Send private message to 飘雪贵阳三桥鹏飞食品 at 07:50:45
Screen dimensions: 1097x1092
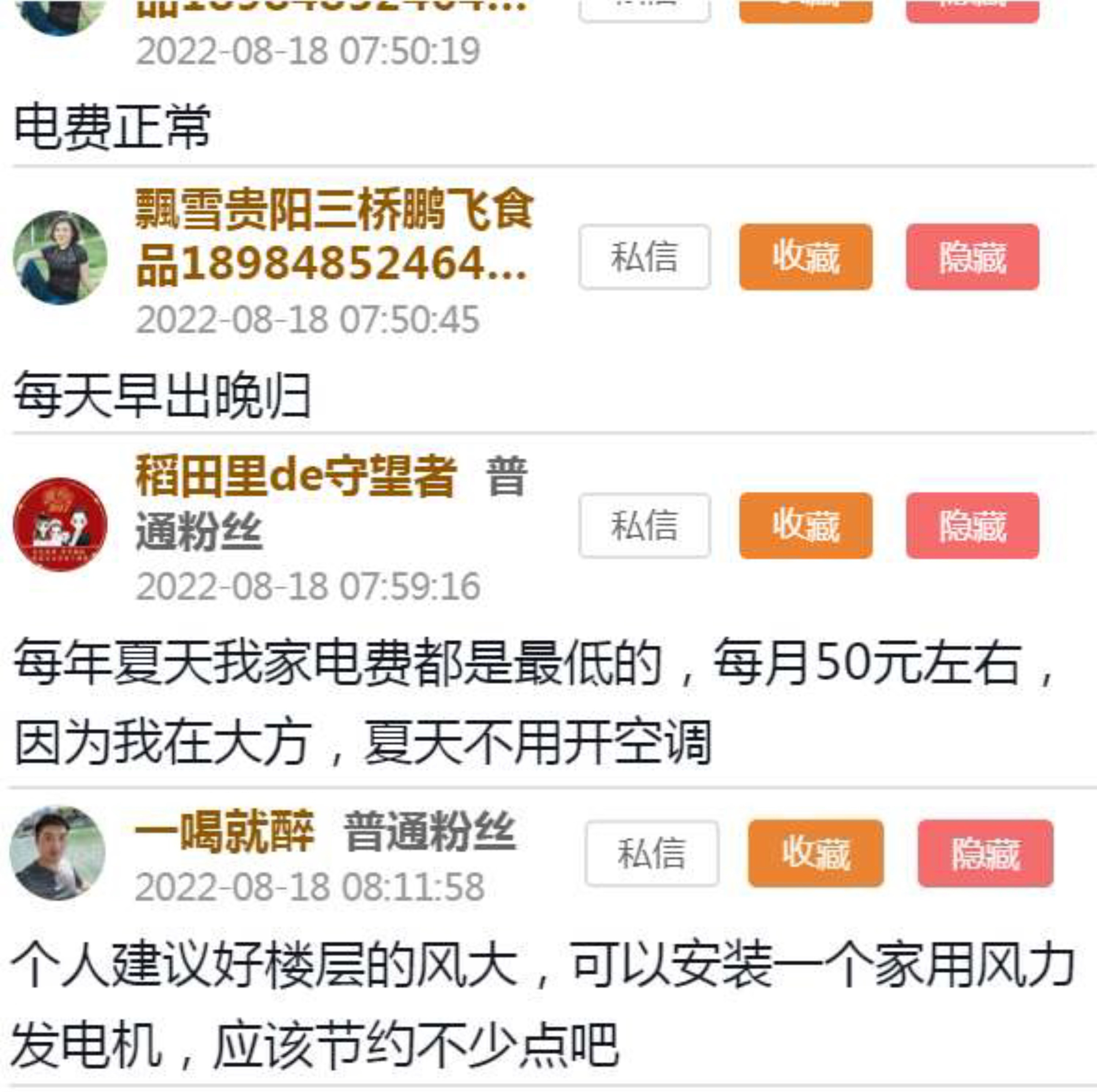click(x=644, y=257)
